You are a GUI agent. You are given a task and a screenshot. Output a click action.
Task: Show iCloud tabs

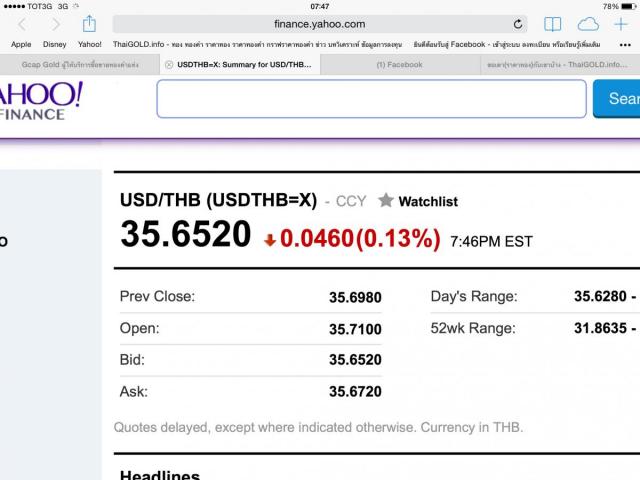pos(588,24)
